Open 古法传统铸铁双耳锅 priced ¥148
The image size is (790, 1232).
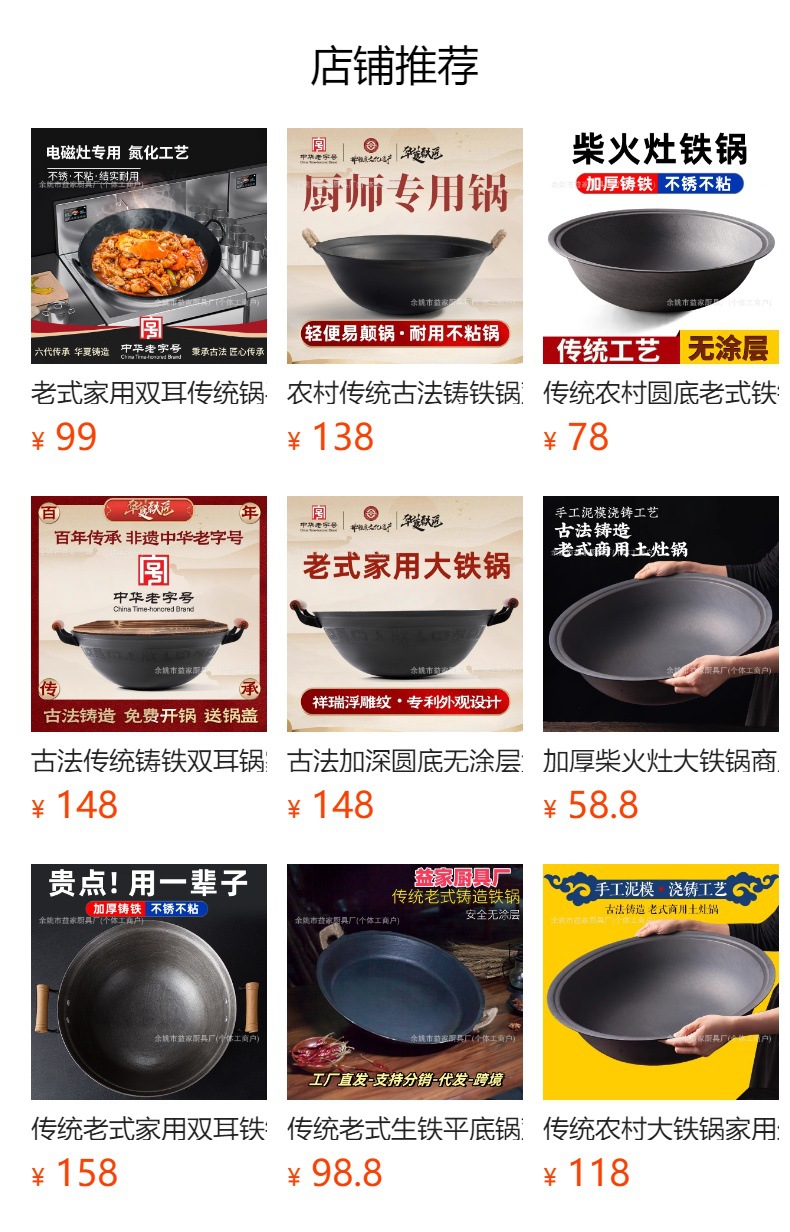149,660
